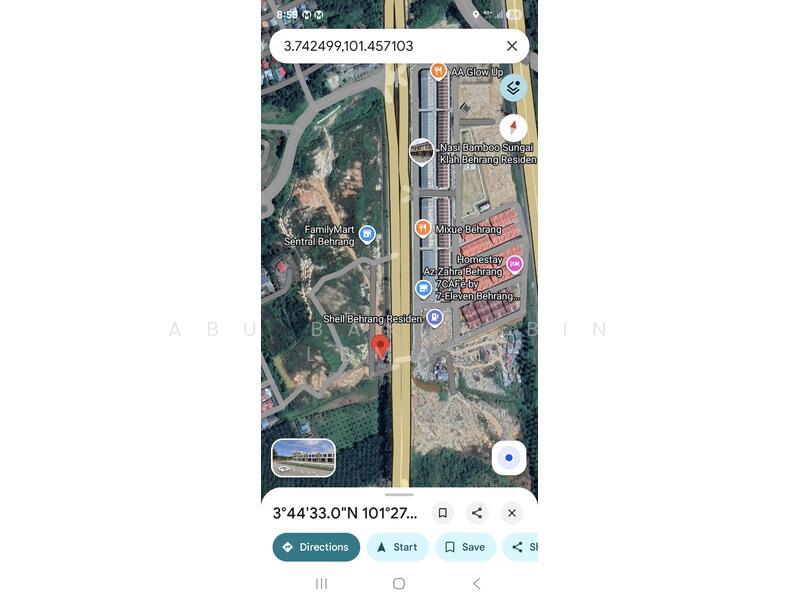Open FamilyMart Sentral Behrang marker
800x600 pixels.
tap(367, 235)
